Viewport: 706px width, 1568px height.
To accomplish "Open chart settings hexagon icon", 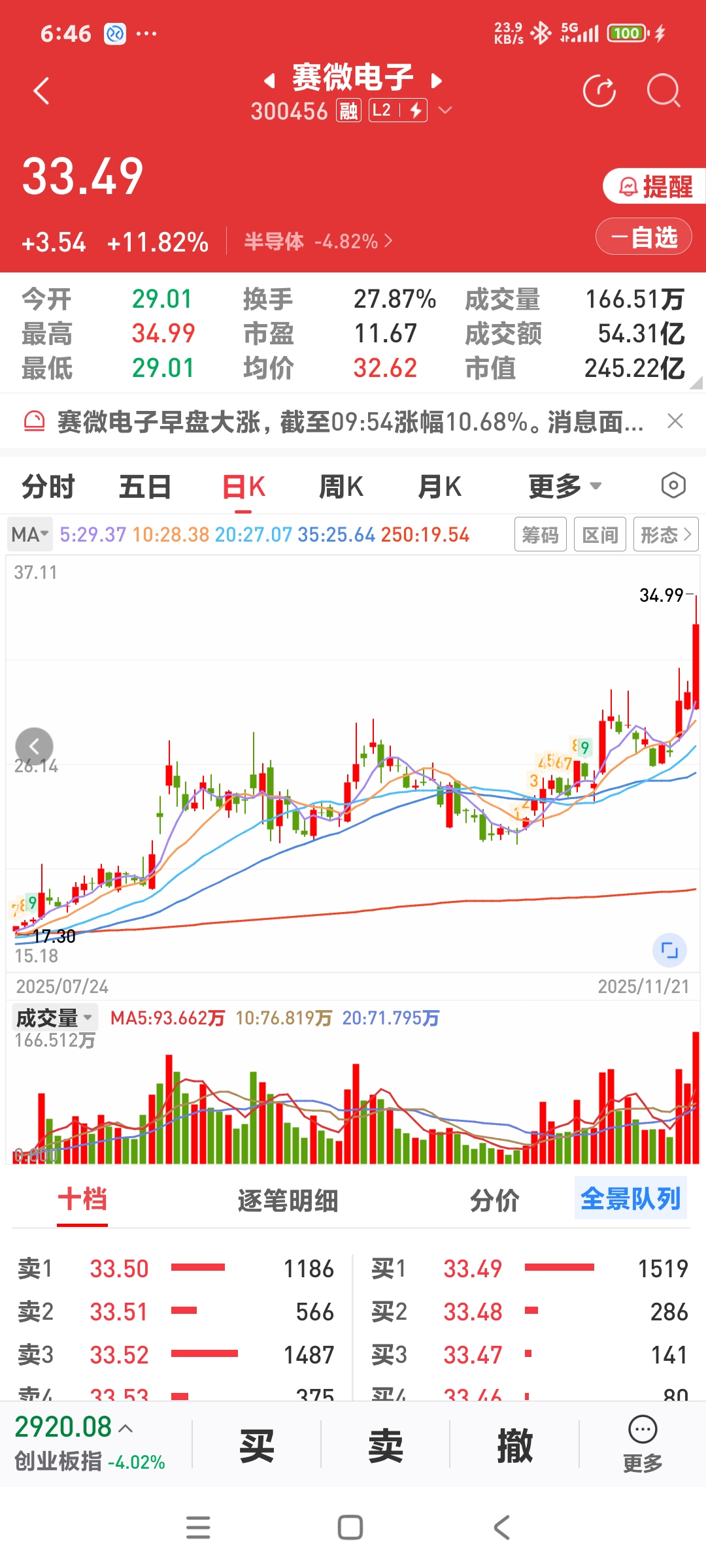I will (x=673, y=485).
